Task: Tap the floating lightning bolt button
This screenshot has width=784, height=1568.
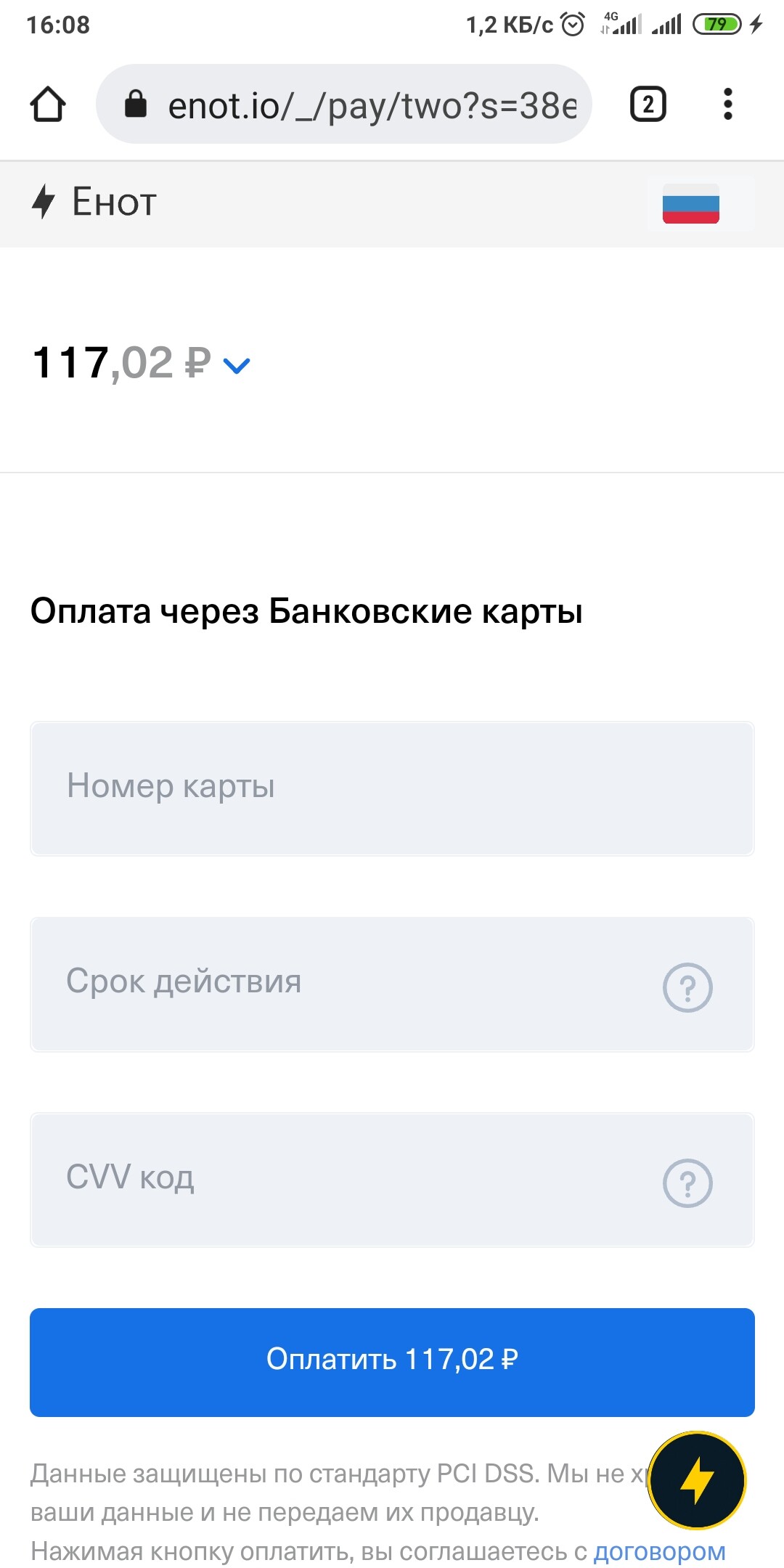Action: coord(697,1479)
